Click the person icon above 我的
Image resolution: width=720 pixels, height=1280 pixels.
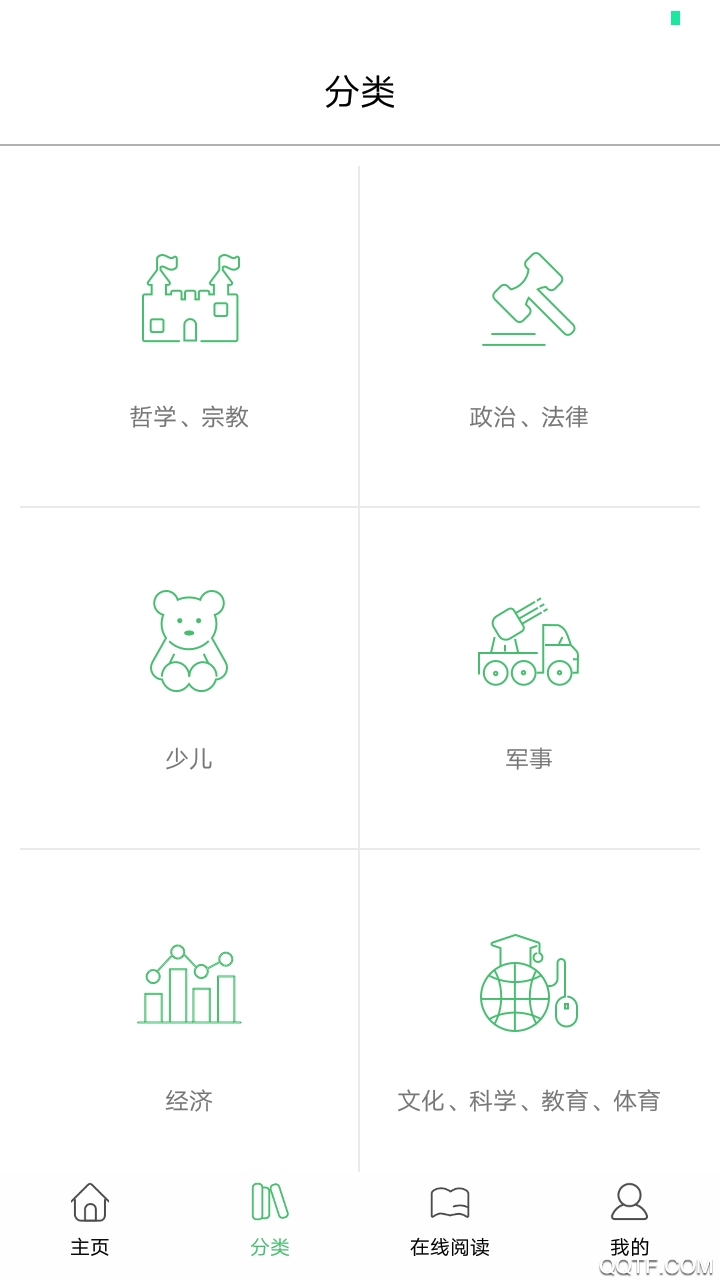pyautogui.click(x=631, y=1203)
